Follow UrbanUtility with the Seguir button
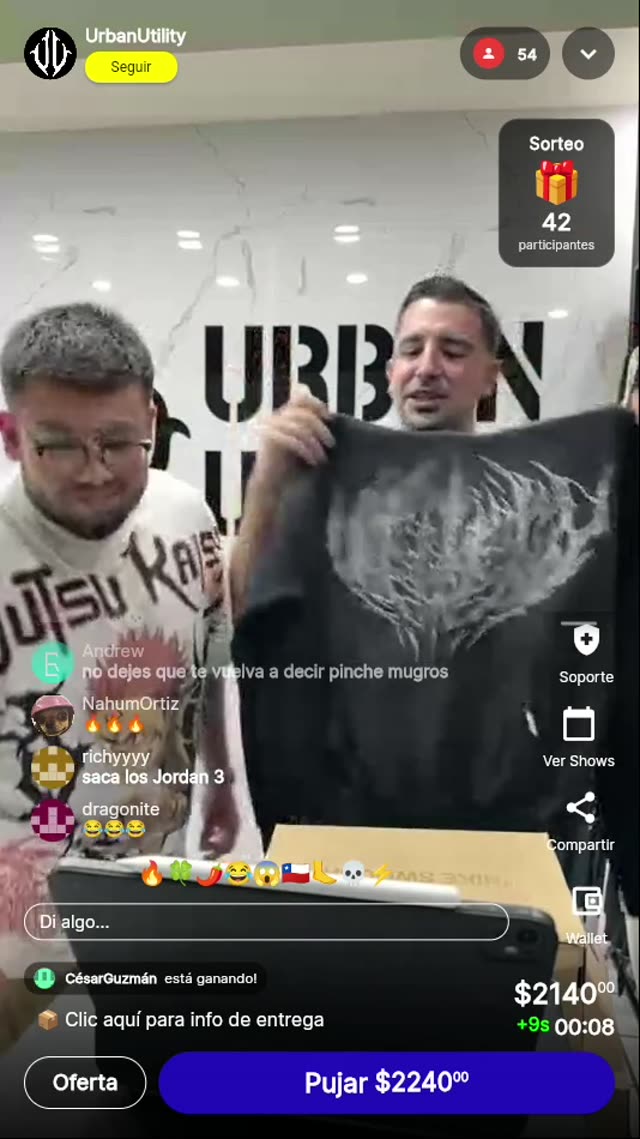The image size is (640, 1139). click(x=131, y=67)
